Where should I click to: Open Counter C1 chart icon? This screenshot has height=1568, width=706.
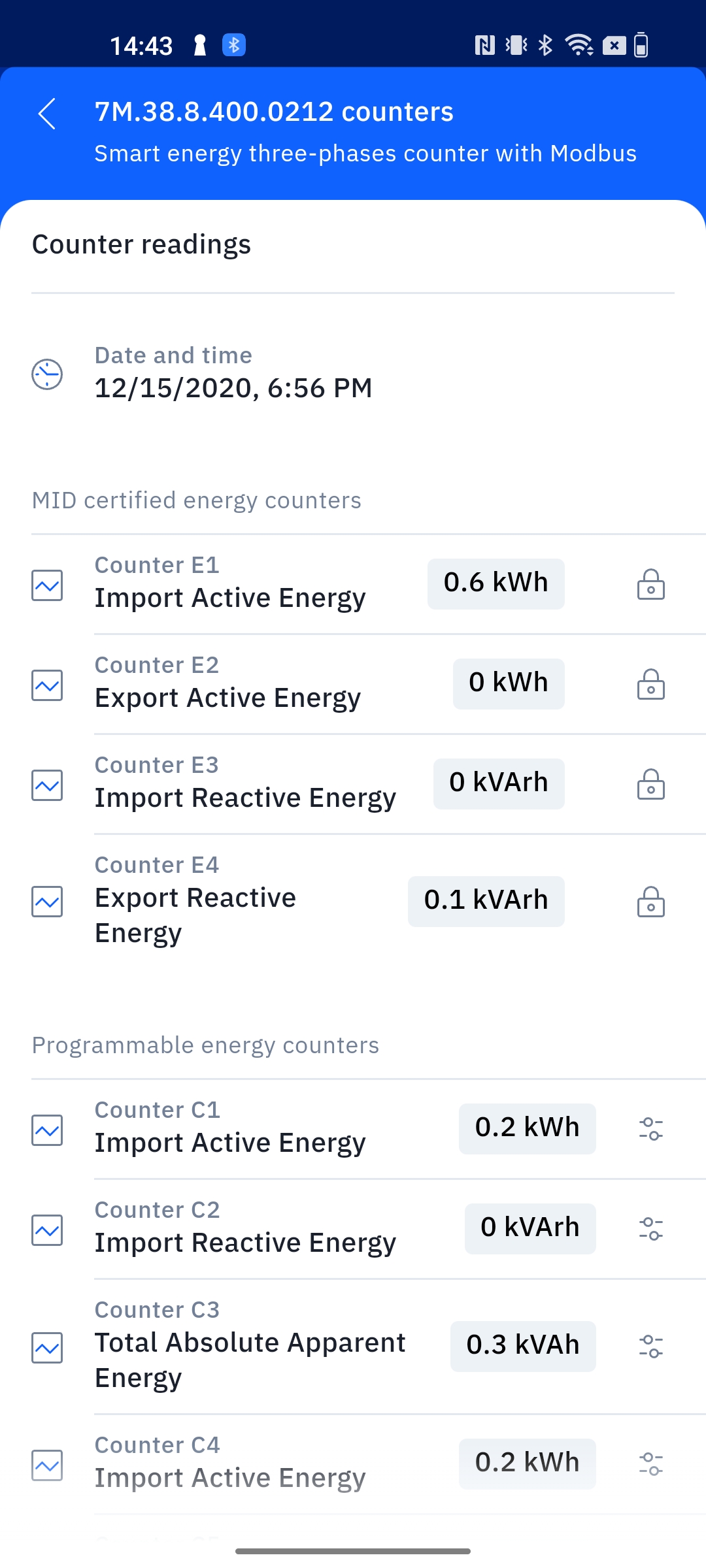pos(47,1130)
